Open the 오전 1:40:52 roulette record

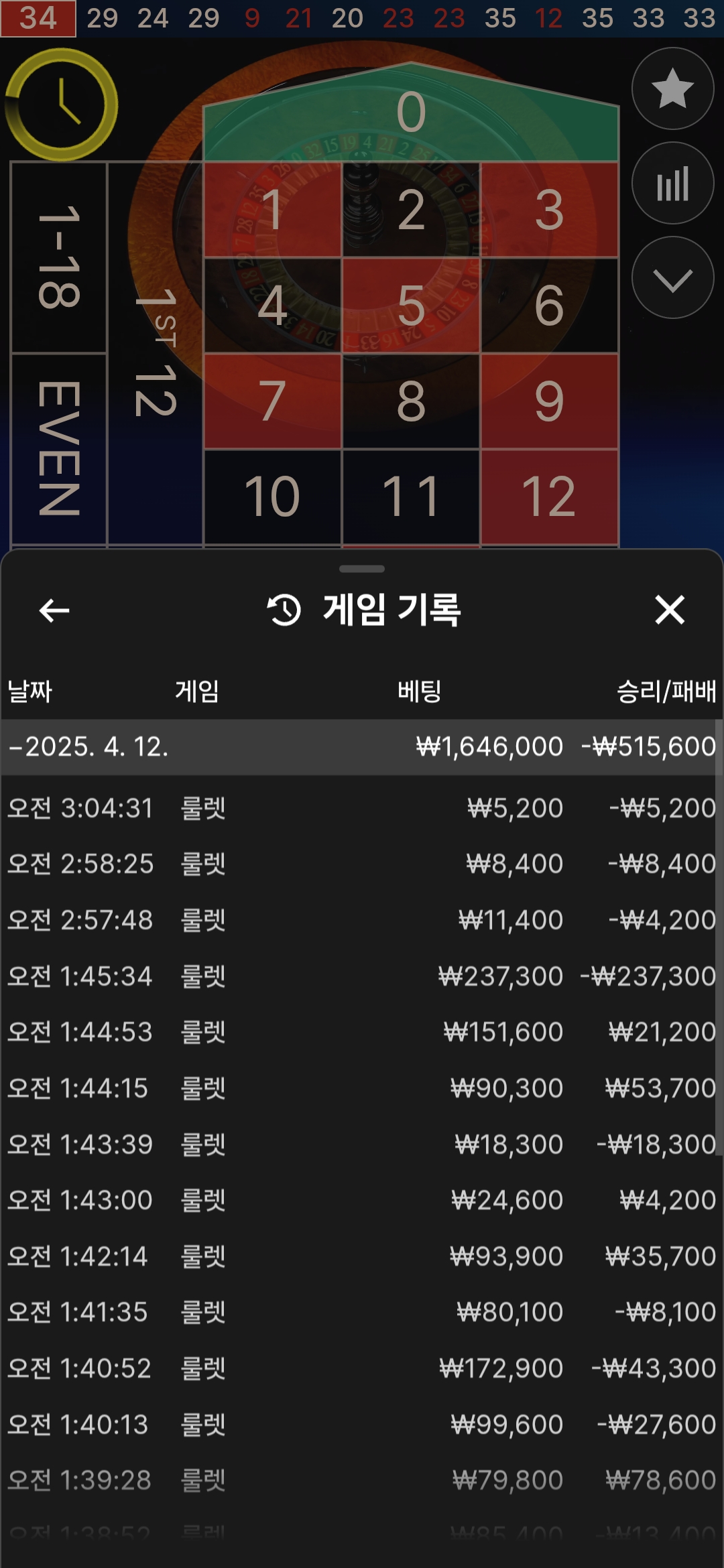pos(361,1368)
